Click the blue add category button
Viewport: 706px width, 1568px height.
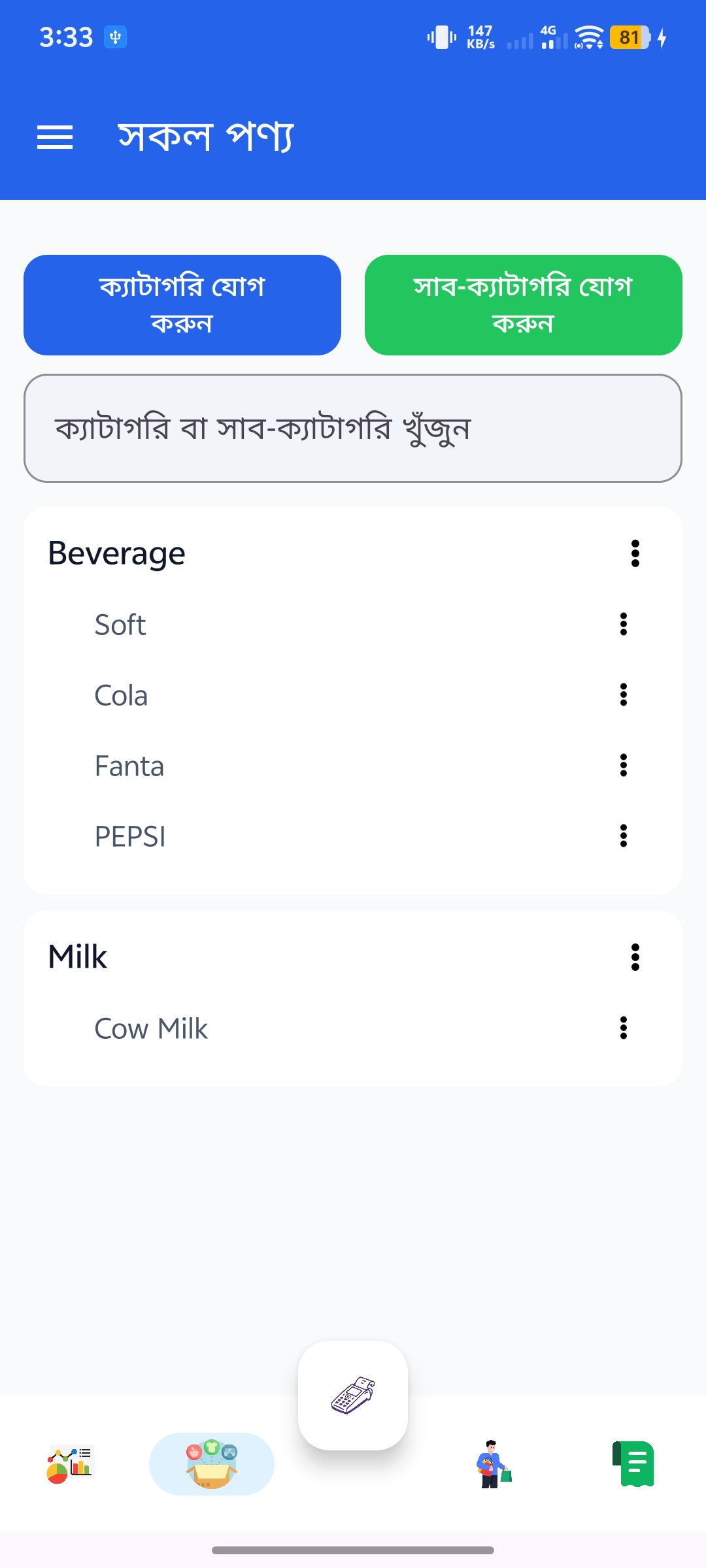182,304
